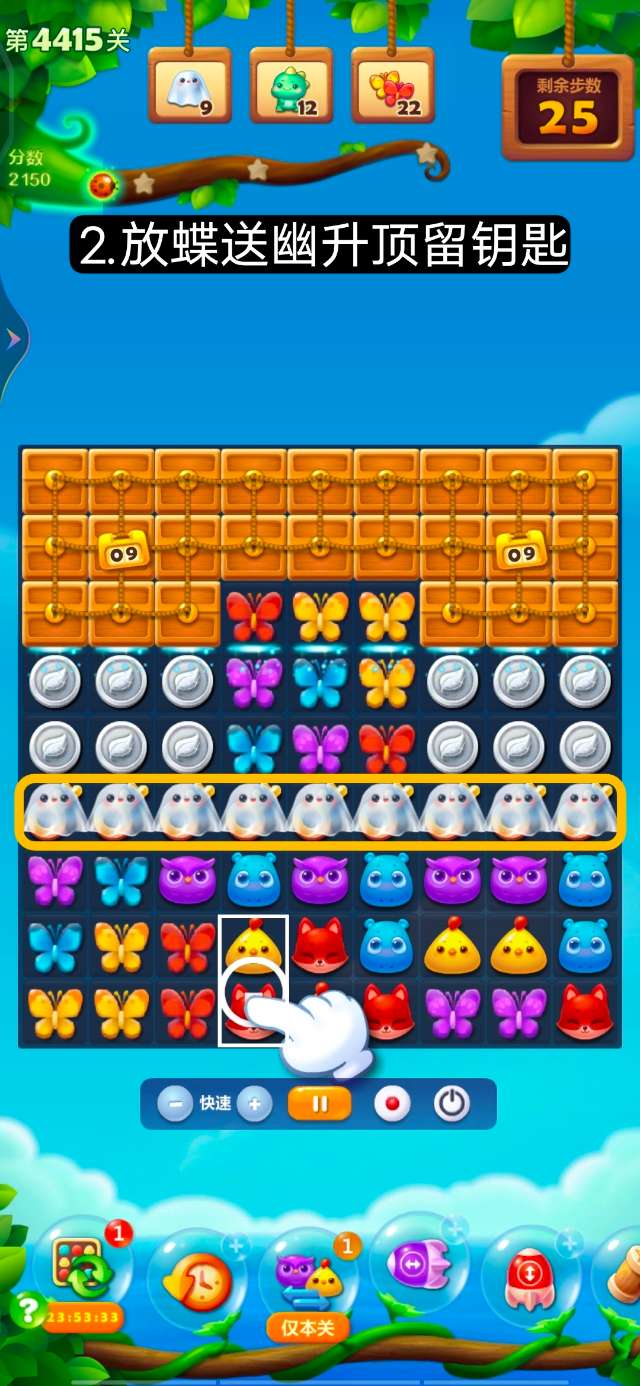Expand the side panel arrow on the left edge
Screen dimensions: 640x1386
point(13,340)
